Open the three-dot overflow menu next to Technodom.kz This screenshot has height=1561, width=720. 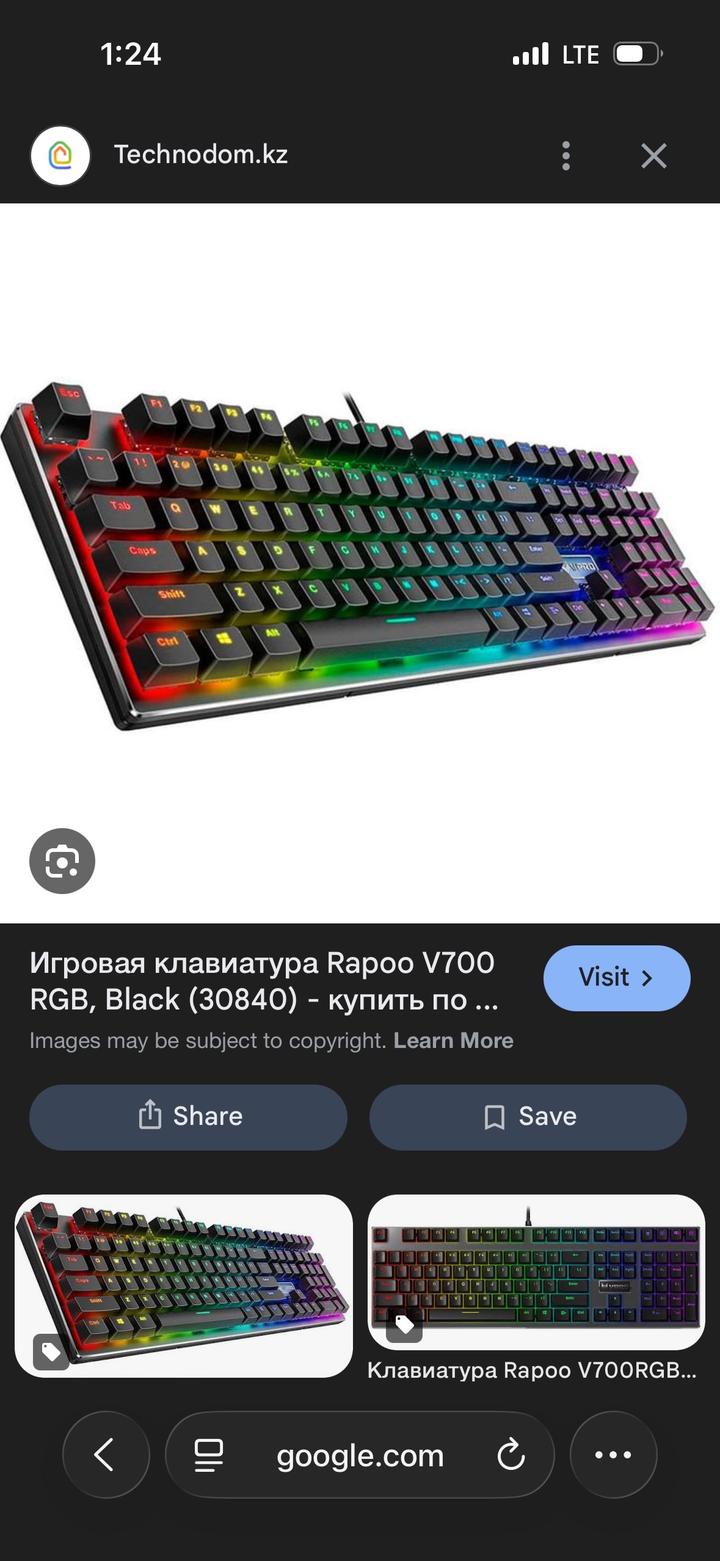tap(566, 155)
